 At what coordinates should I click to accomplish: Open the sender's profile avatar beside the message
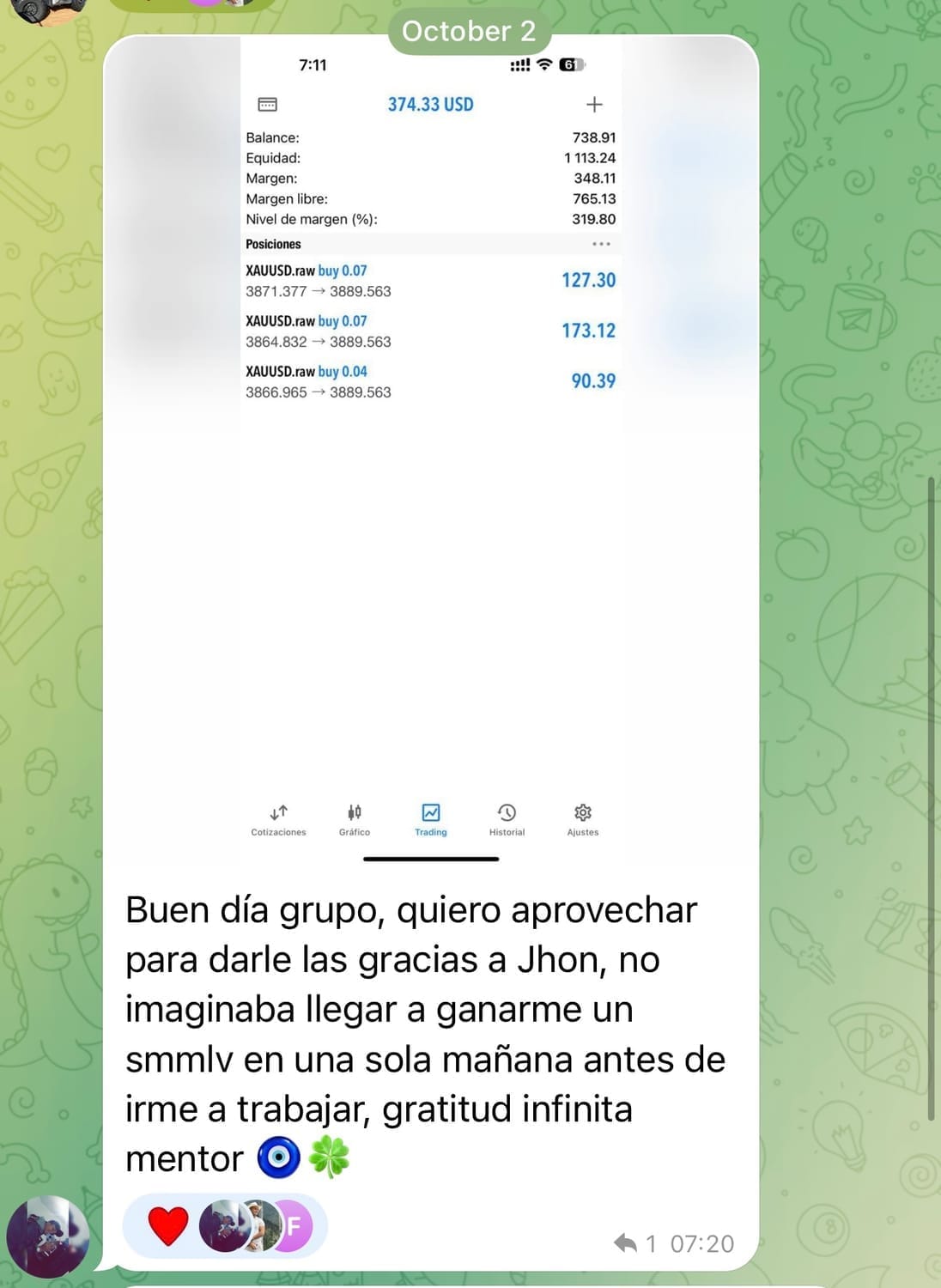[48, 1237]
